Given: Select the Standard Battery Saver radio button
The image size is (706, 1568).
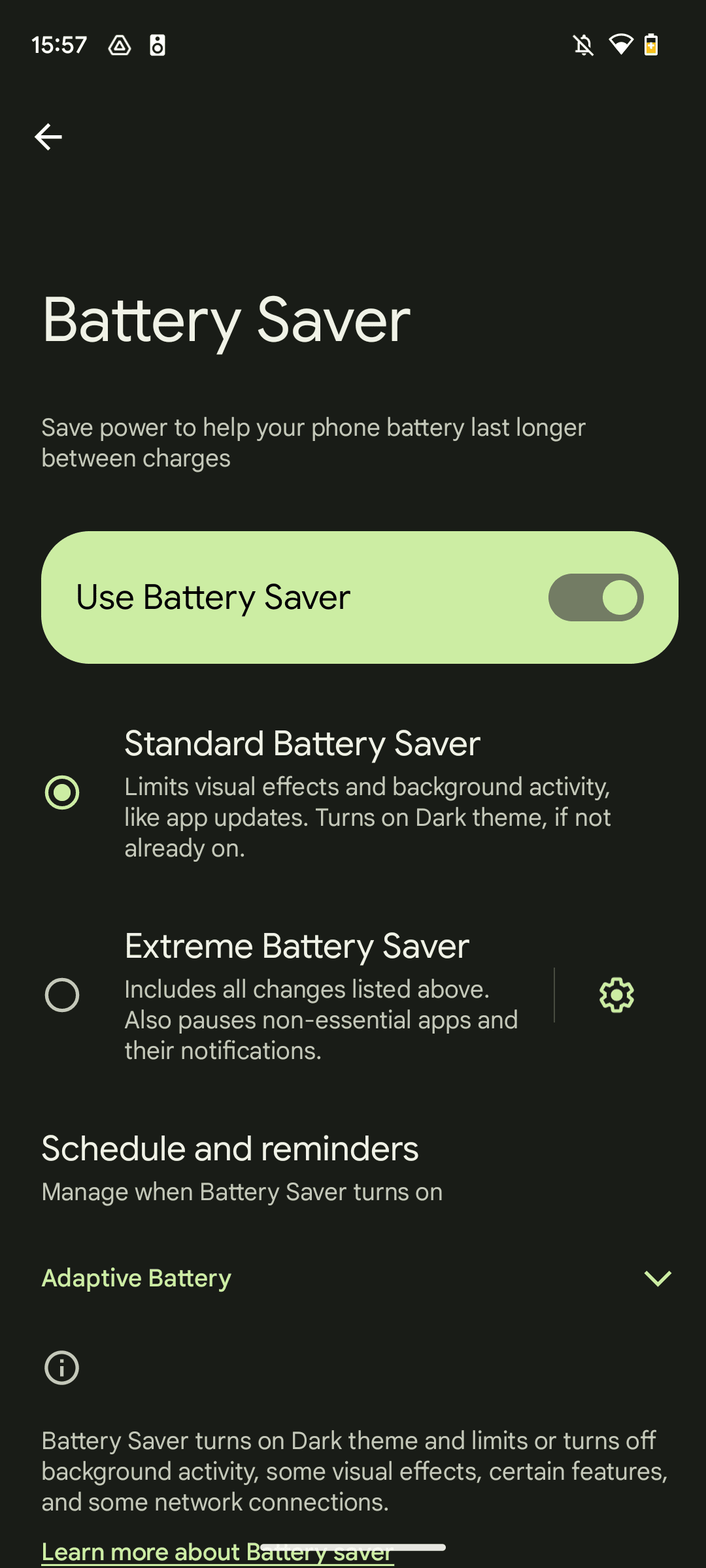Looking at the screenshot, I should (63, 792).
